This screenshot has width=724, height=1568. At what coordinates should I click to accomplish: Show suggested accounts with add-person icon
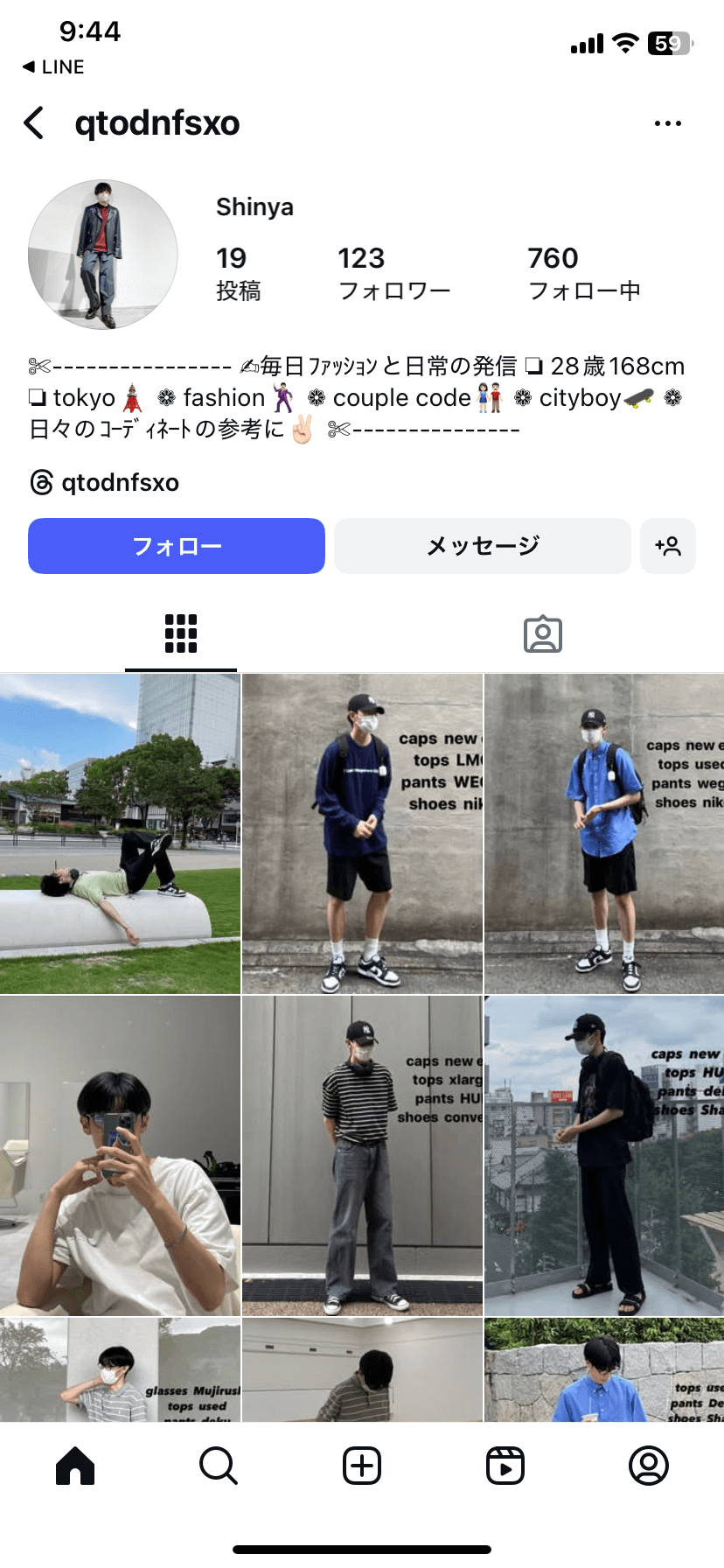click(x=667, y=546)
